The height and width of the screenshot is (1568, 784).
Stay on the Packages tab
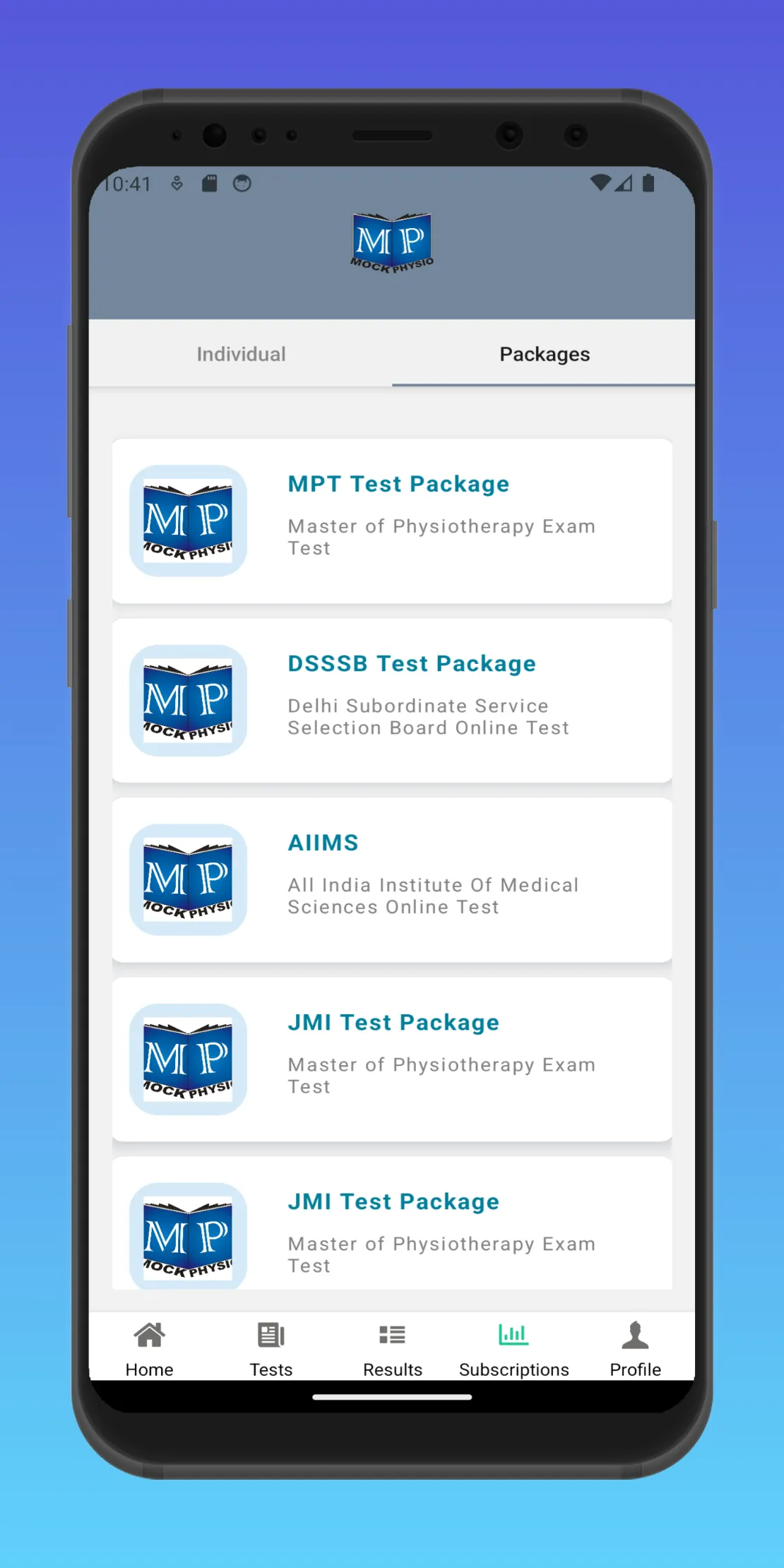pos(544,354)
